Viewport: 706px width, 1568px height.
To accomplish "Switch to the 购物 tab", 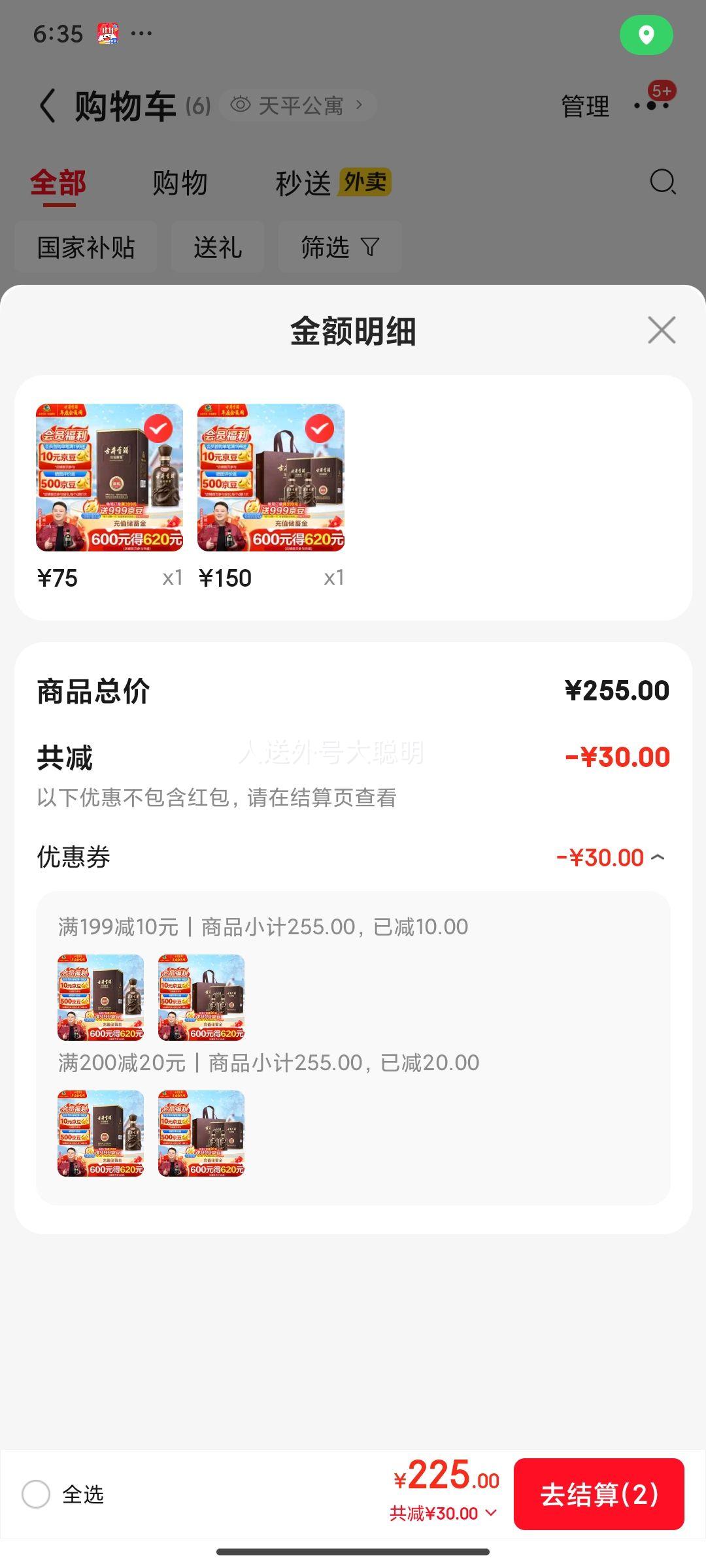I will coord(180,183).
